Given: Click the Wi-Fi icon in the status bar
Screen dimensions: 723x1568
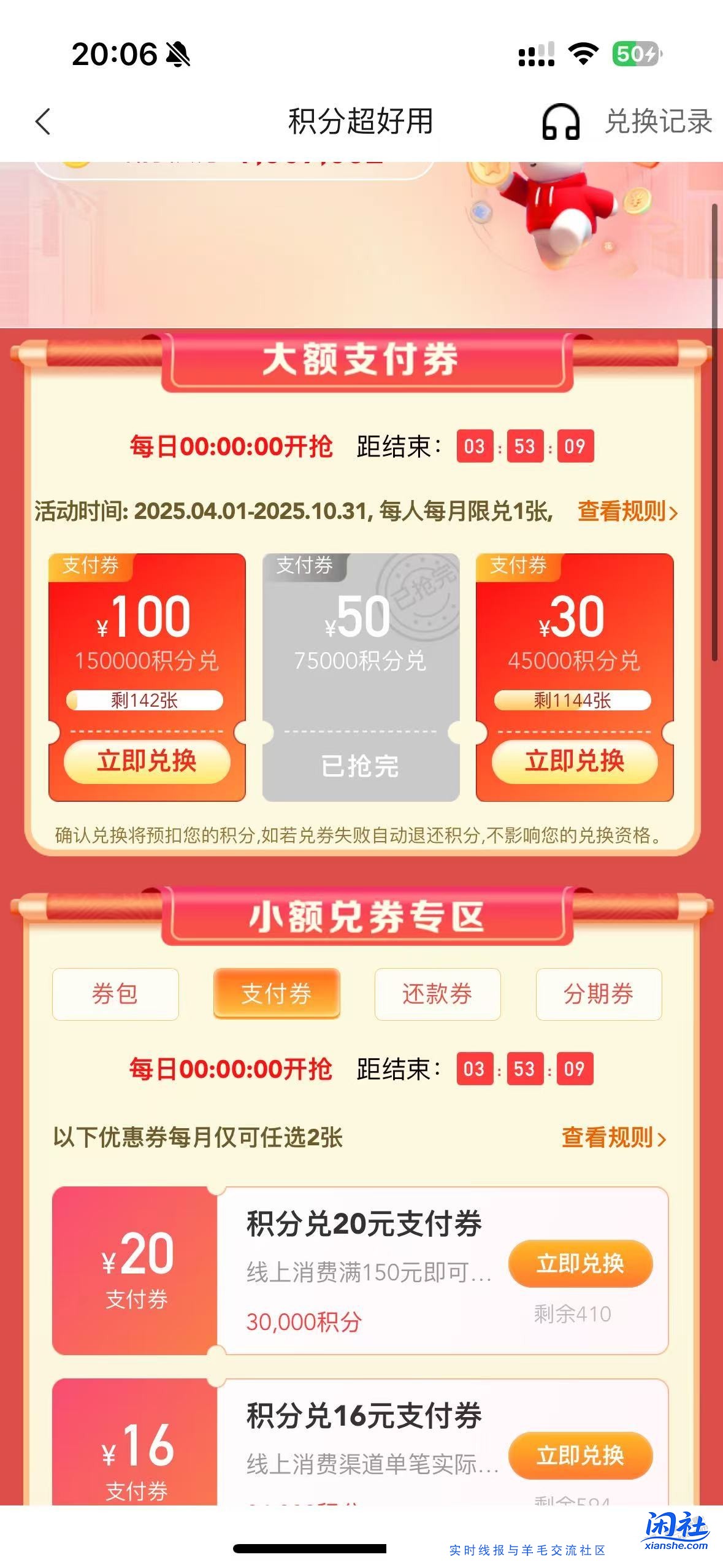Looking at the screenshot, I should point(581,55).
